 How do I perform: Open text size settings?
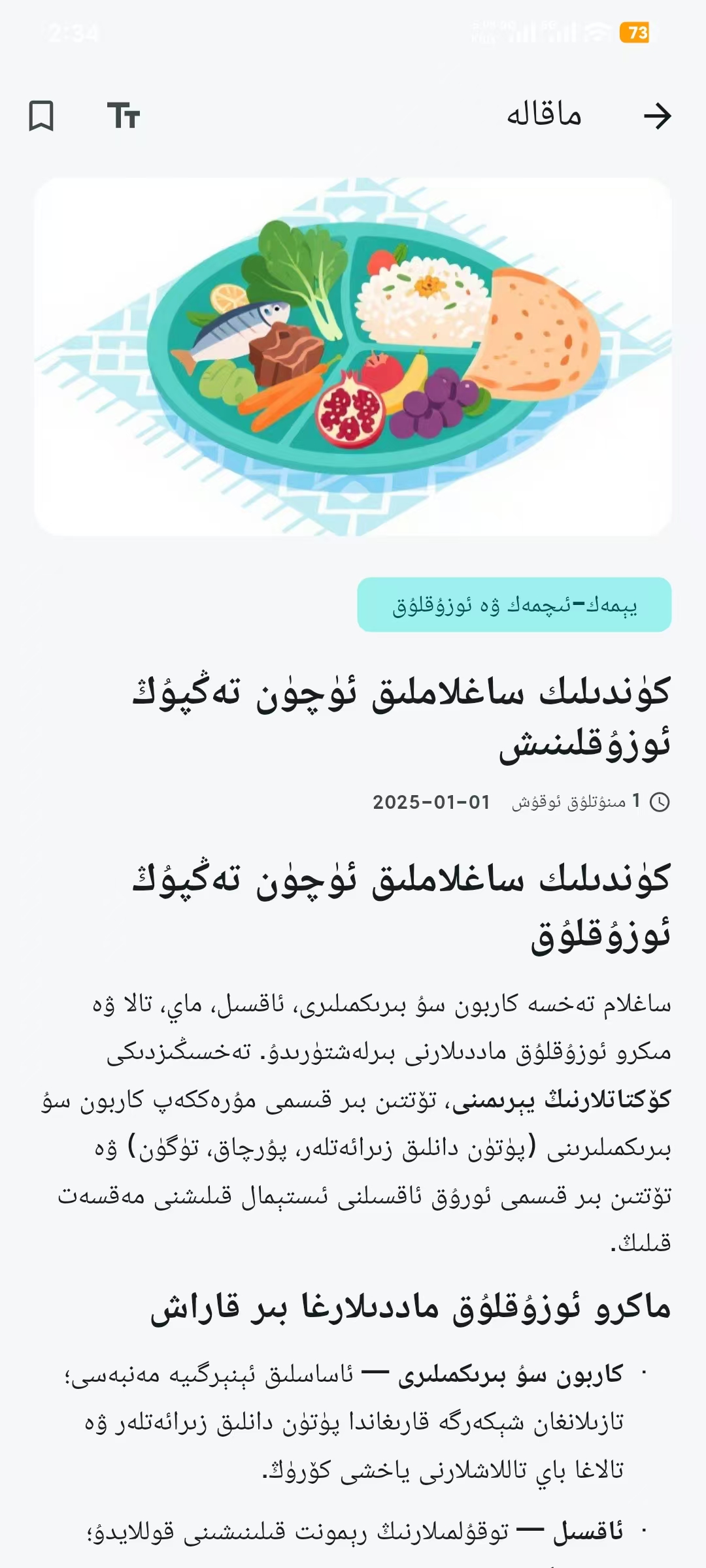pos(124,116)
